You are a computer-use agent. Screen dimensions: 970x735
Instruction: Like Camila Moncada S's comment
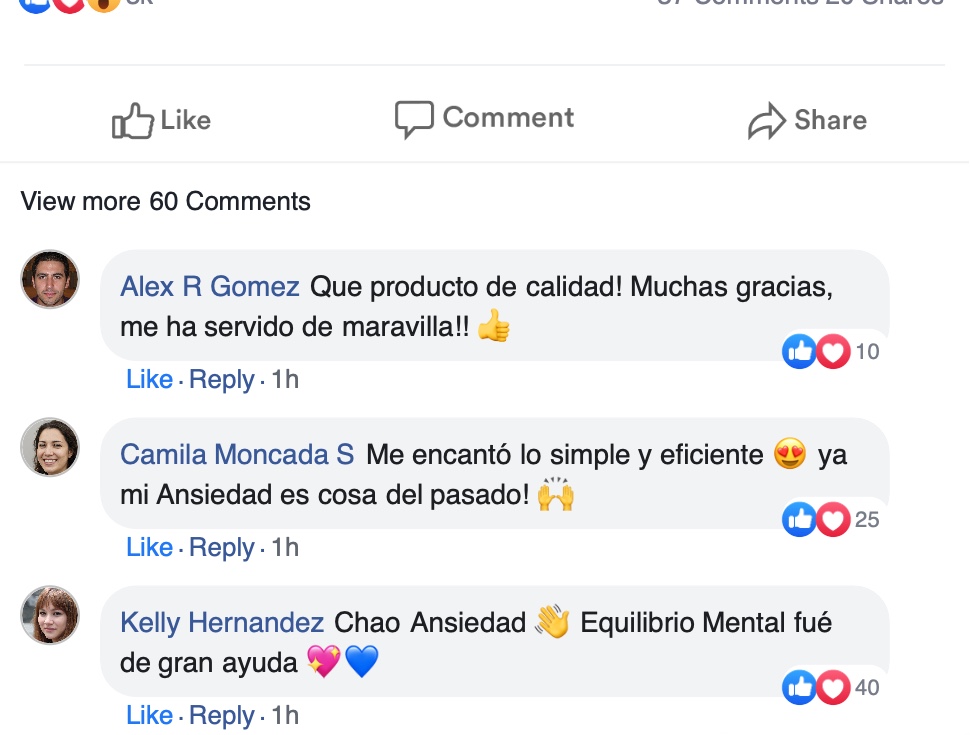(x=149, y=548)
